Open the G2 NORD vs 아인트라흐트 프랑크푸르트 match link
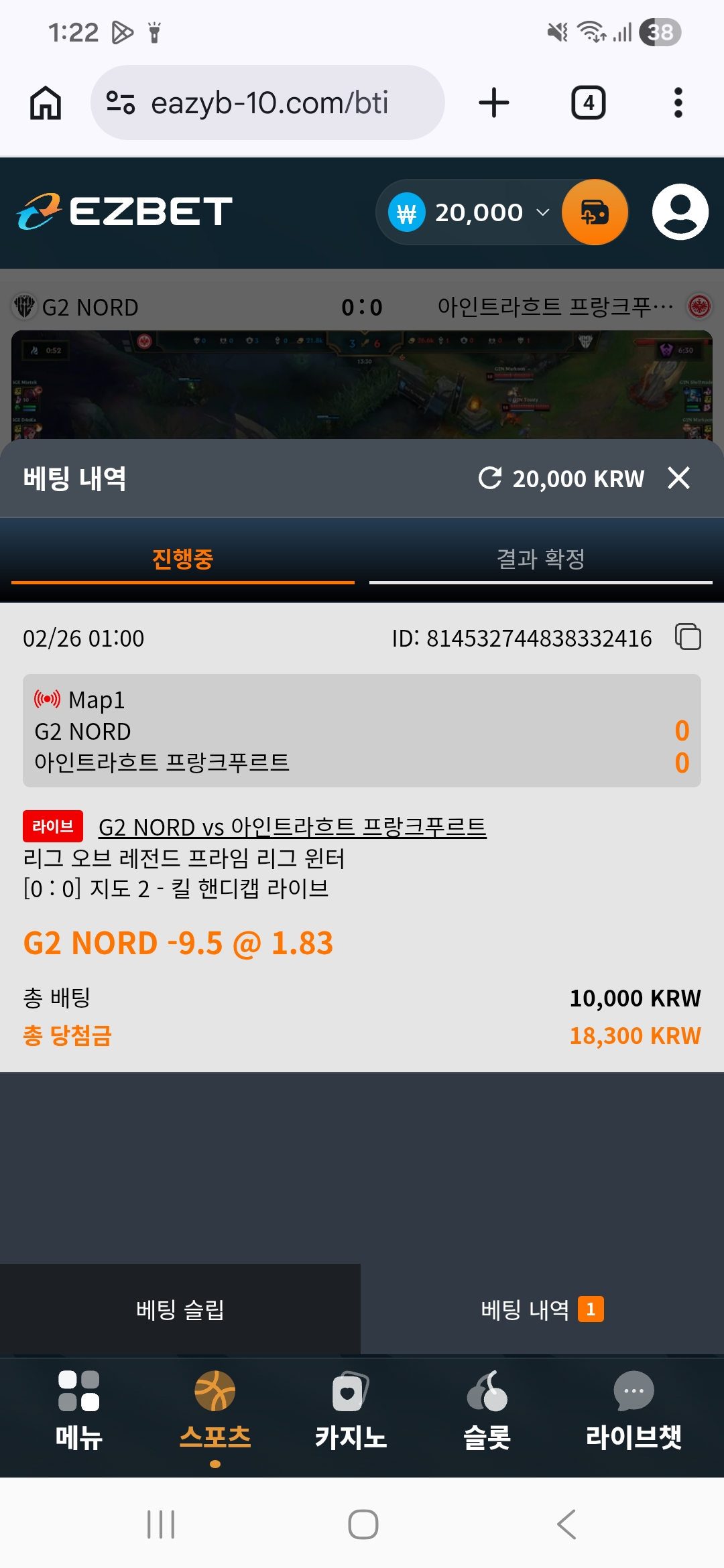The image size is (724, 1568). point(292,827)
